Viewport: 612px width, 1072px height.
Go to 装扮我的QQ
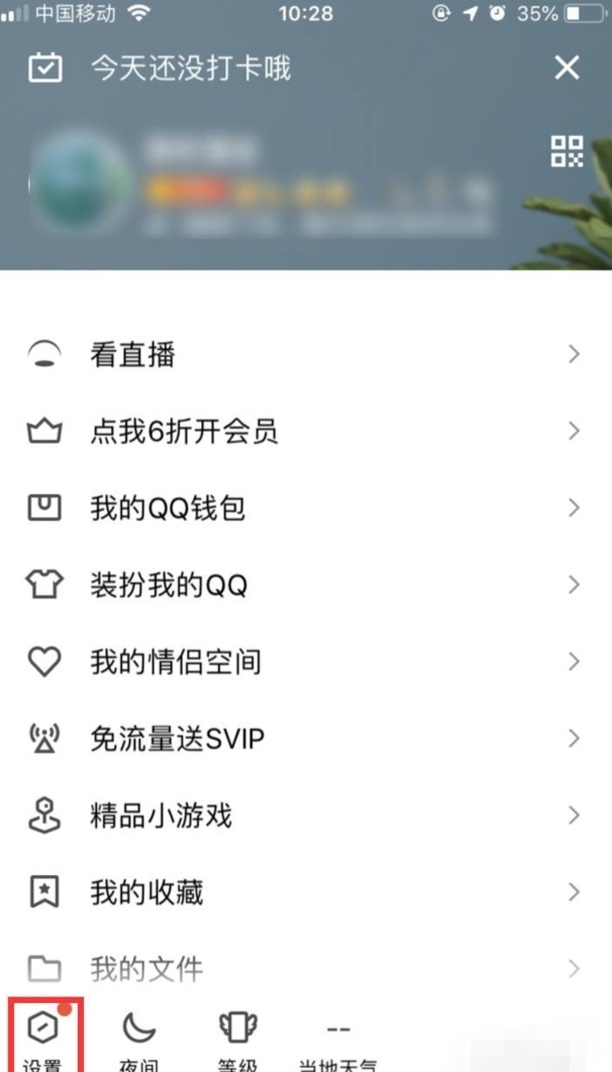(300, 585)
